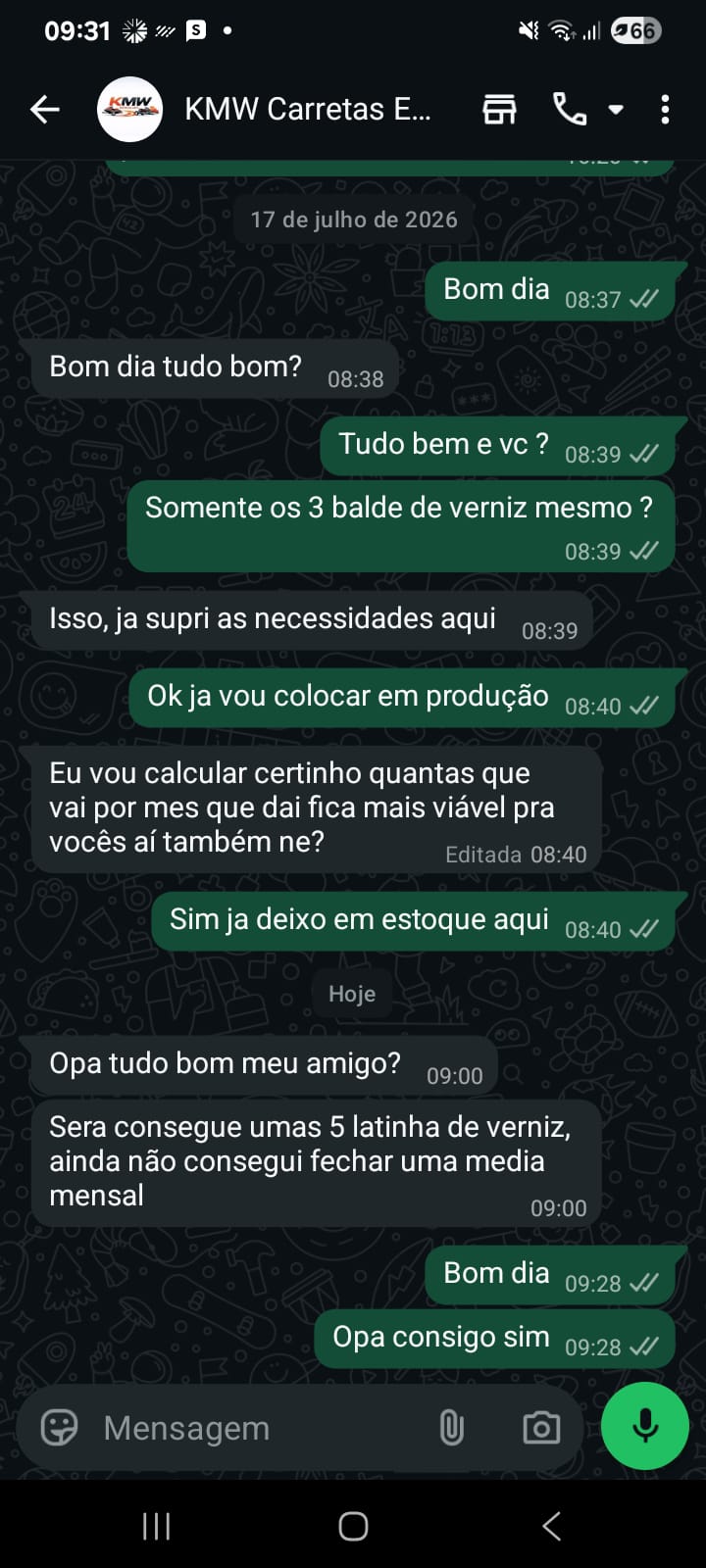Tap the system home button

[353, 1526]
